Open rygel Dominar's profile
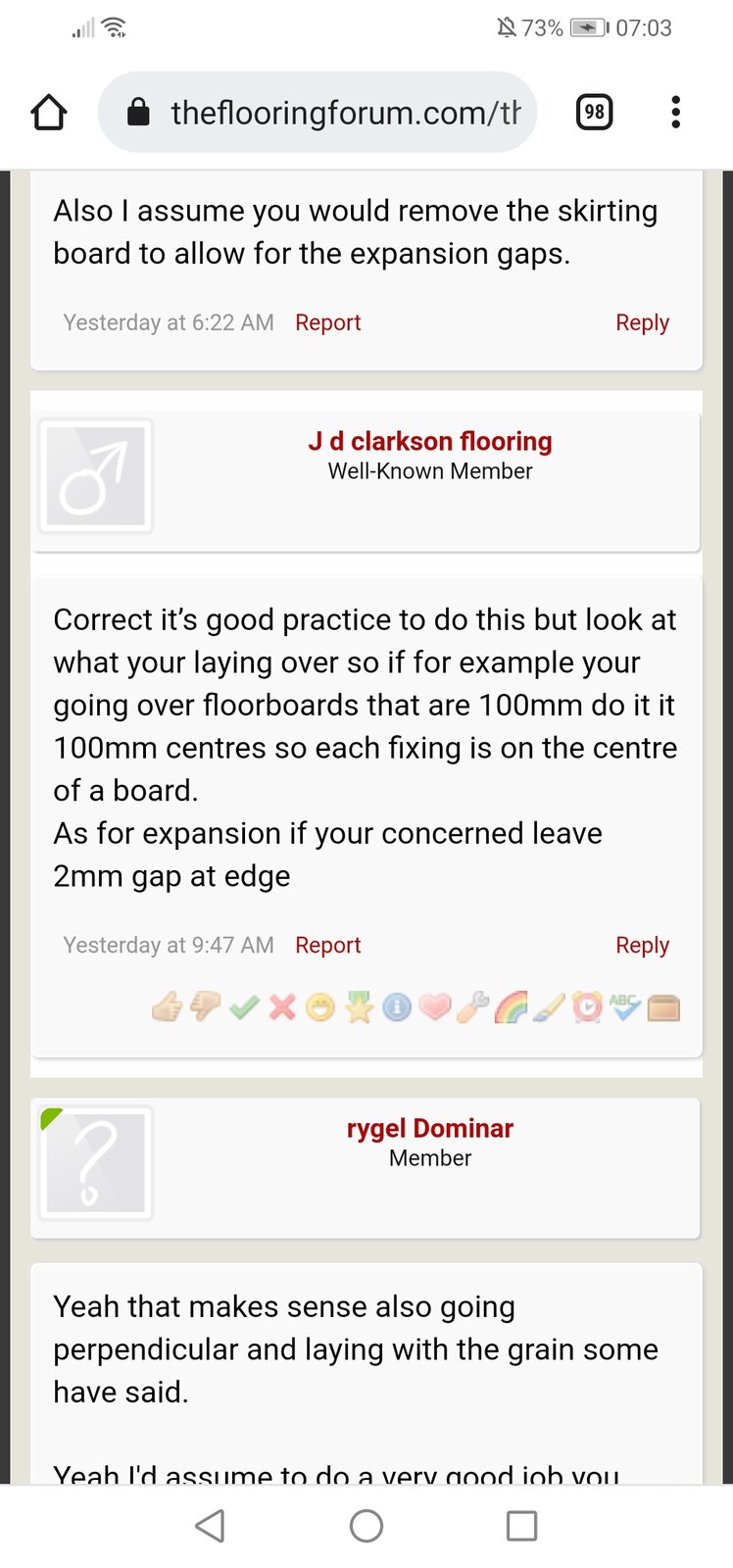 [x=429, y=1128]
